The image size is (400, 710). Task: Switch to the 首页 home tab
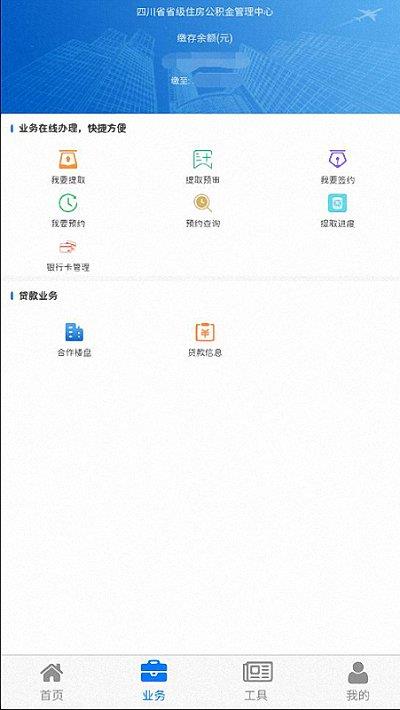pyautogui.click(x=52, y=681)
